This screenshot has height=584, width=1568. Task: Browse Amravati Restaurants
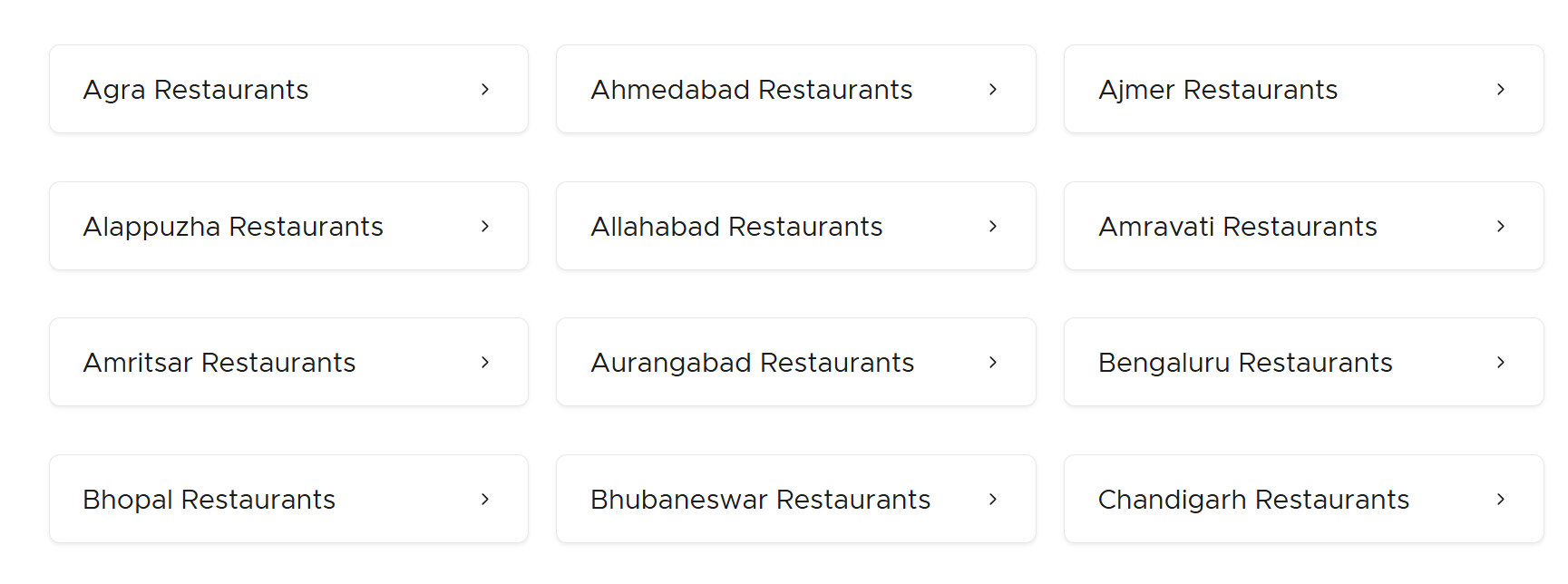[x=1303, y=226]
